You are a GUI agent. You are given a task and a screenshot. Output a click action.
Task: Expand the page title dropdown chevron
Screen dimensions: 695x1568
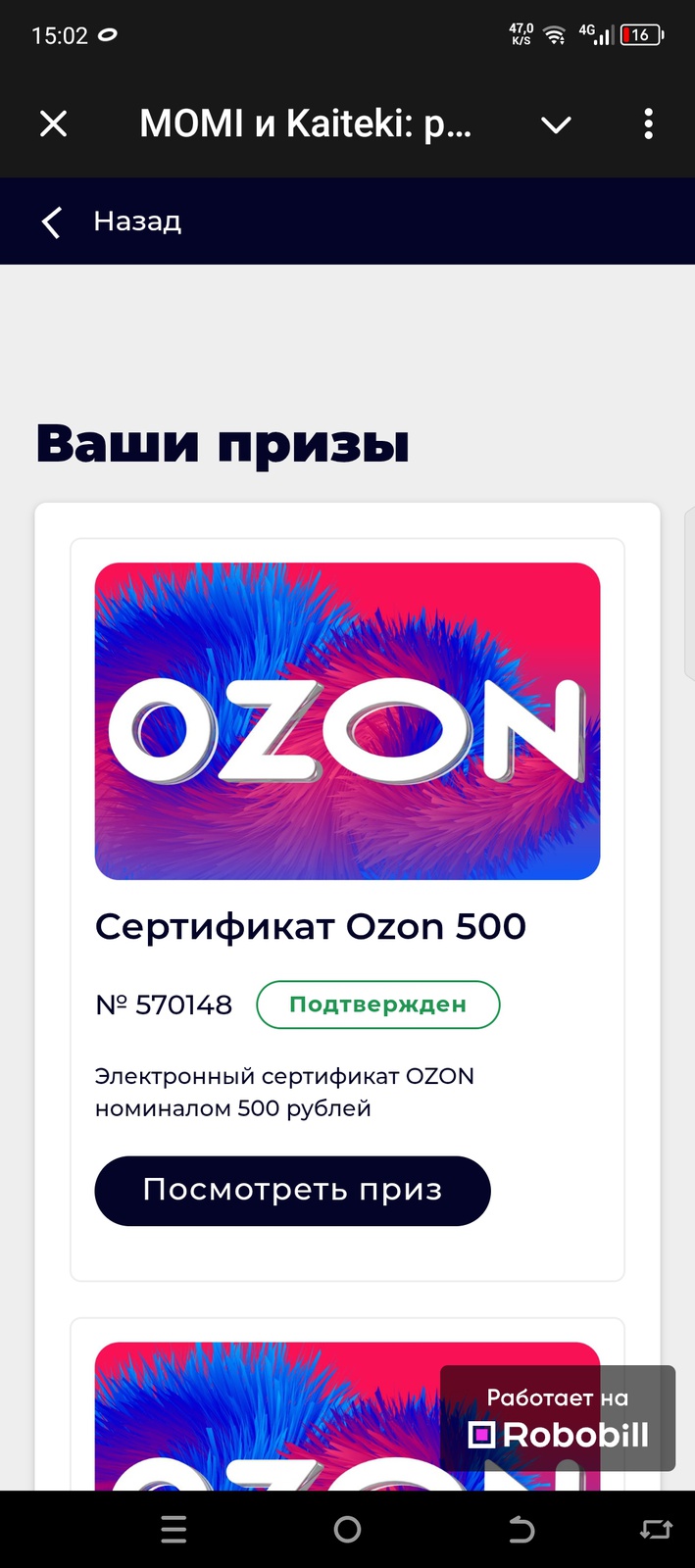tap(556, 124)
